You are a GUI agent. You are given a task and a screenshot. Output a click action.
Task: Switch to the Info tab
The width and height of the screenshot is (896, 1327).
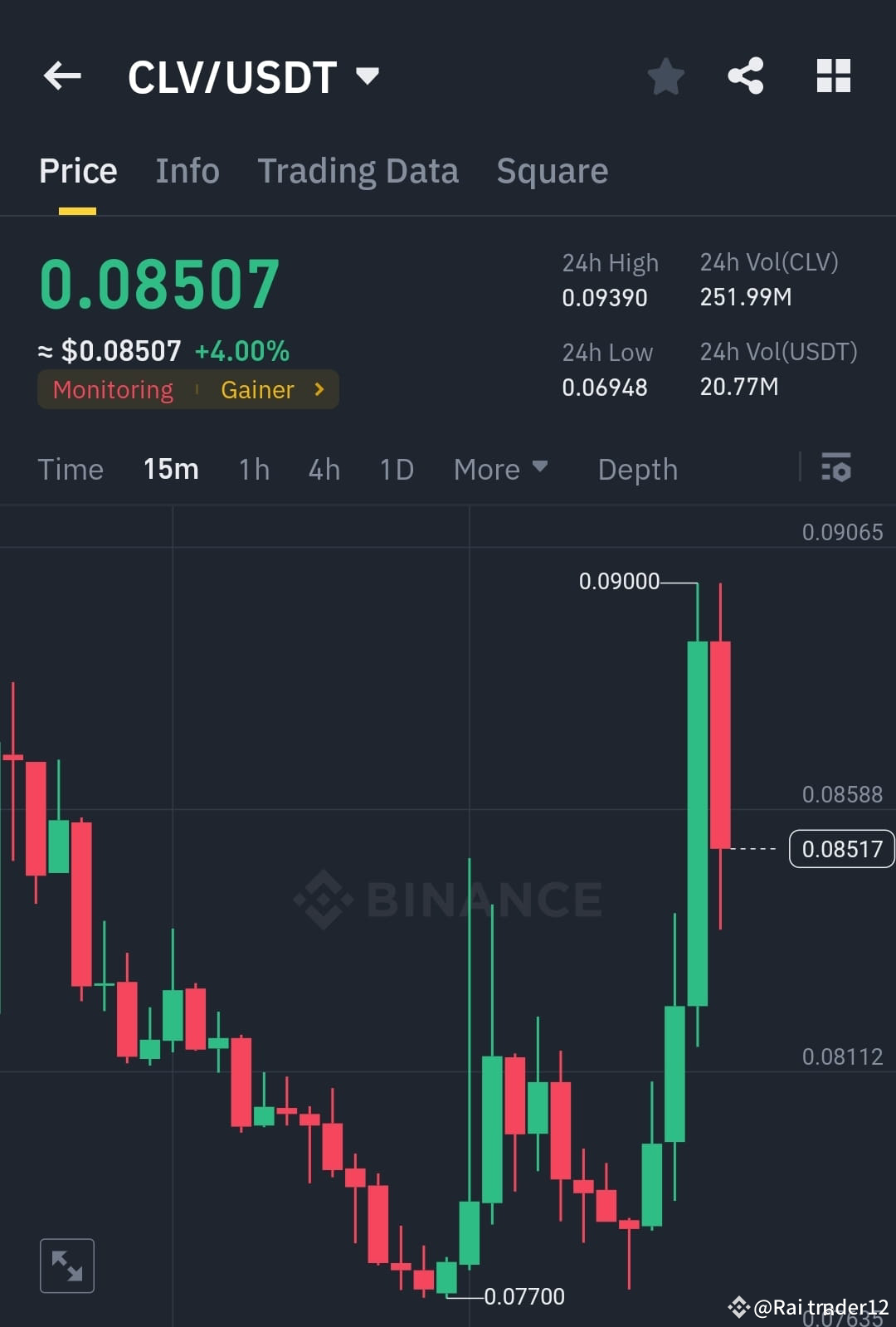point(187,170)
